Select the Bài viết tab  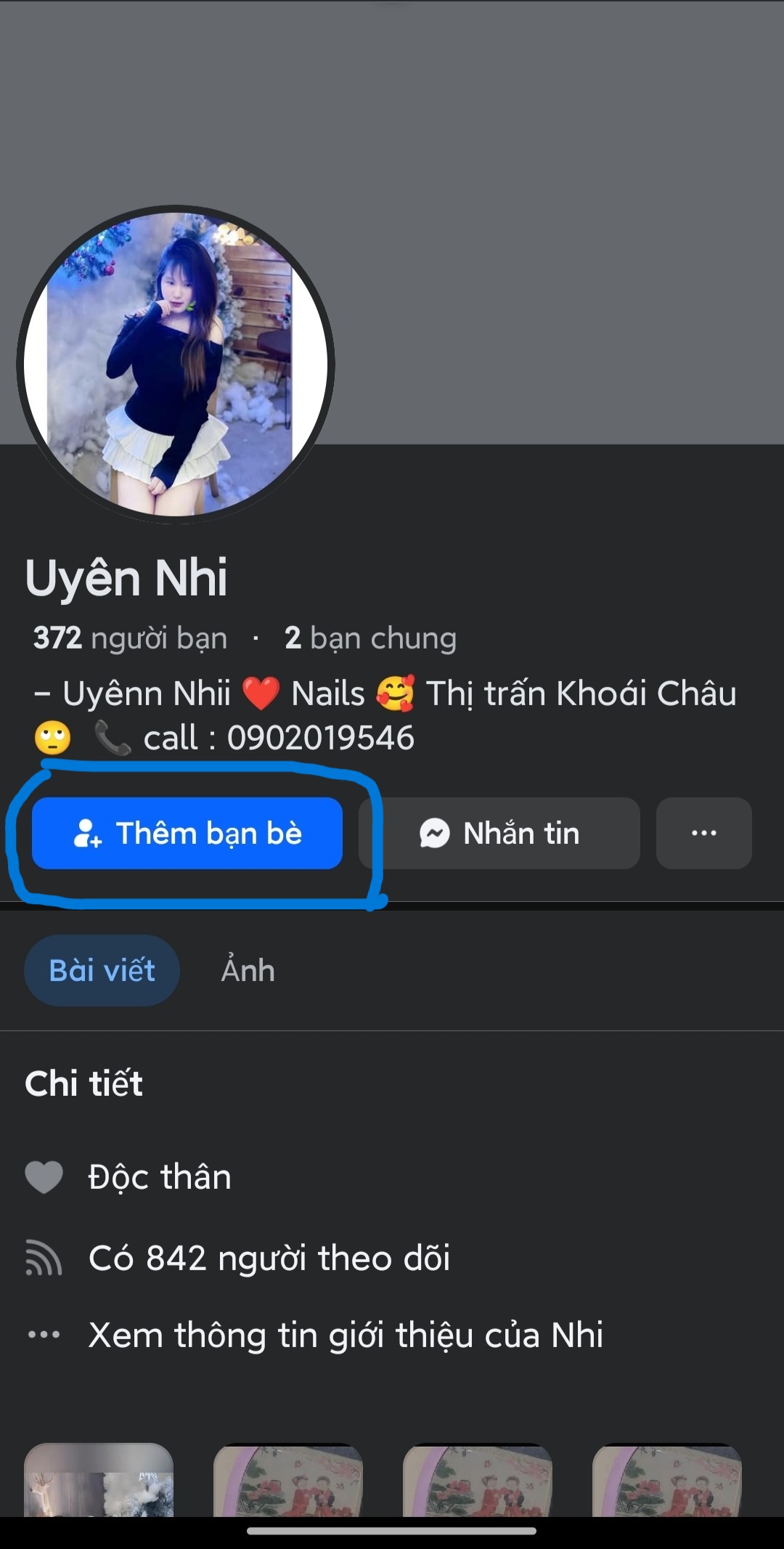point(102,971)
